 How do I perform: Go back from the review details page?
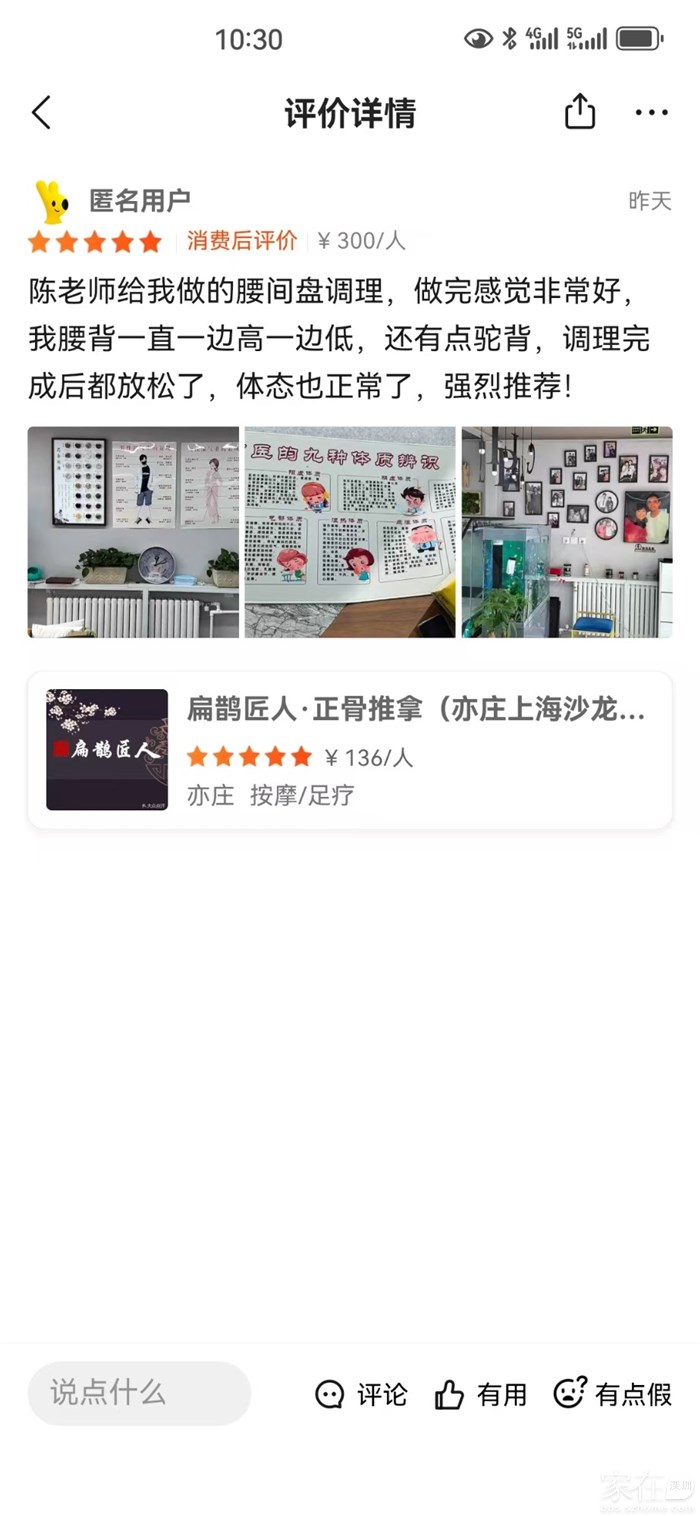click(41, 113)
